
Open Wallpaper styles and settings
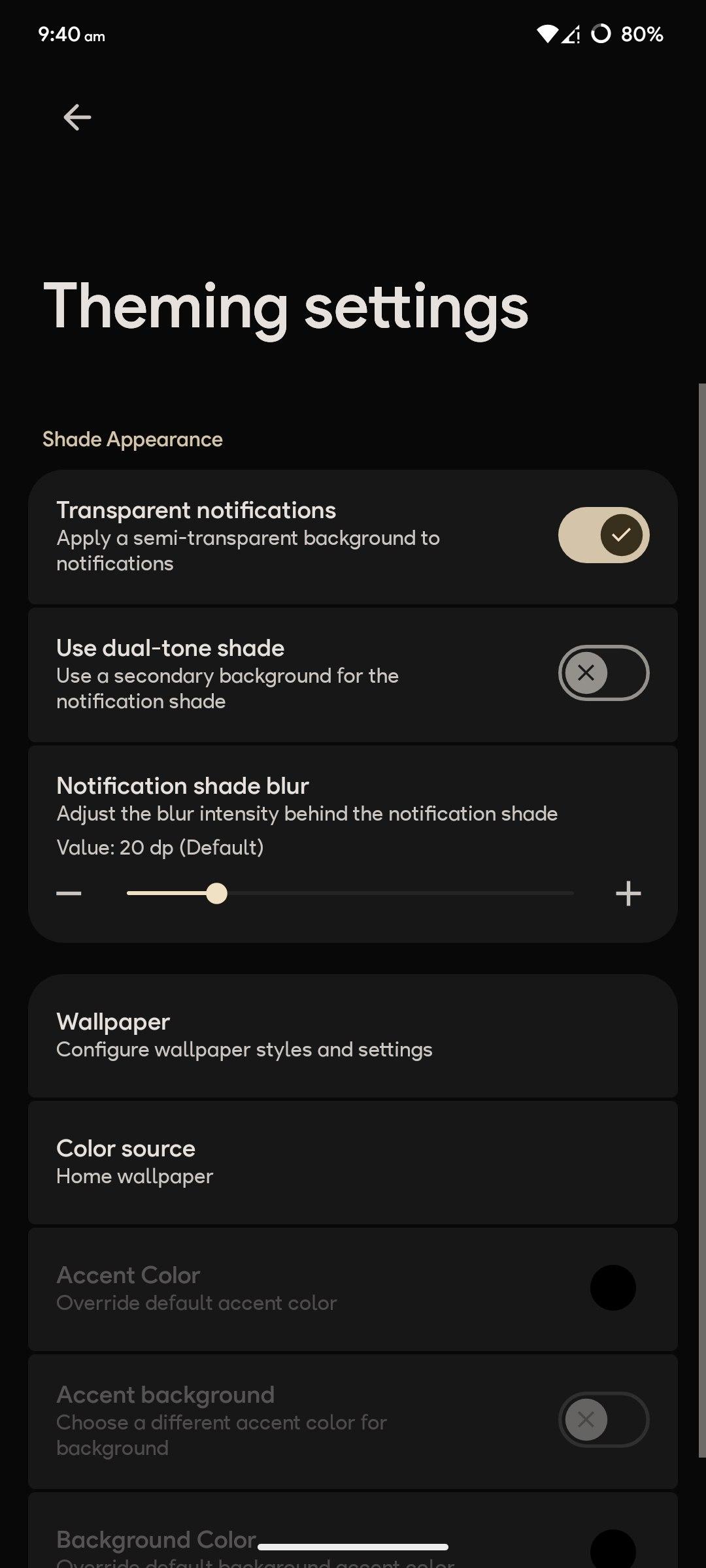(x=353, y=1036)
